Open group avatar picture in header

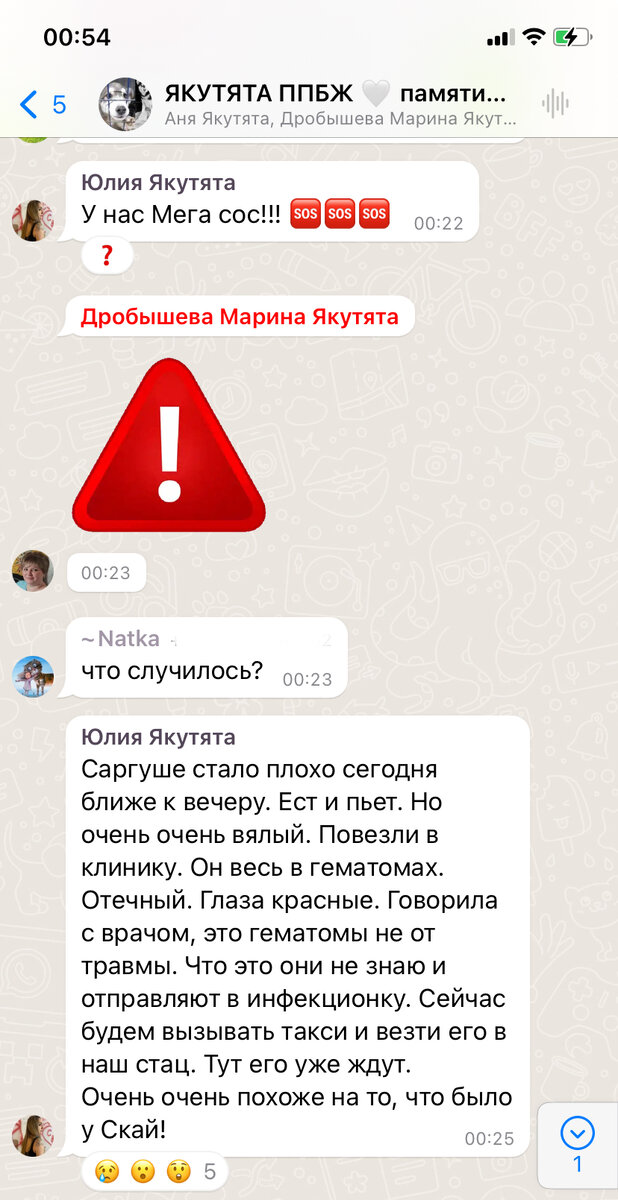[125, 104]
